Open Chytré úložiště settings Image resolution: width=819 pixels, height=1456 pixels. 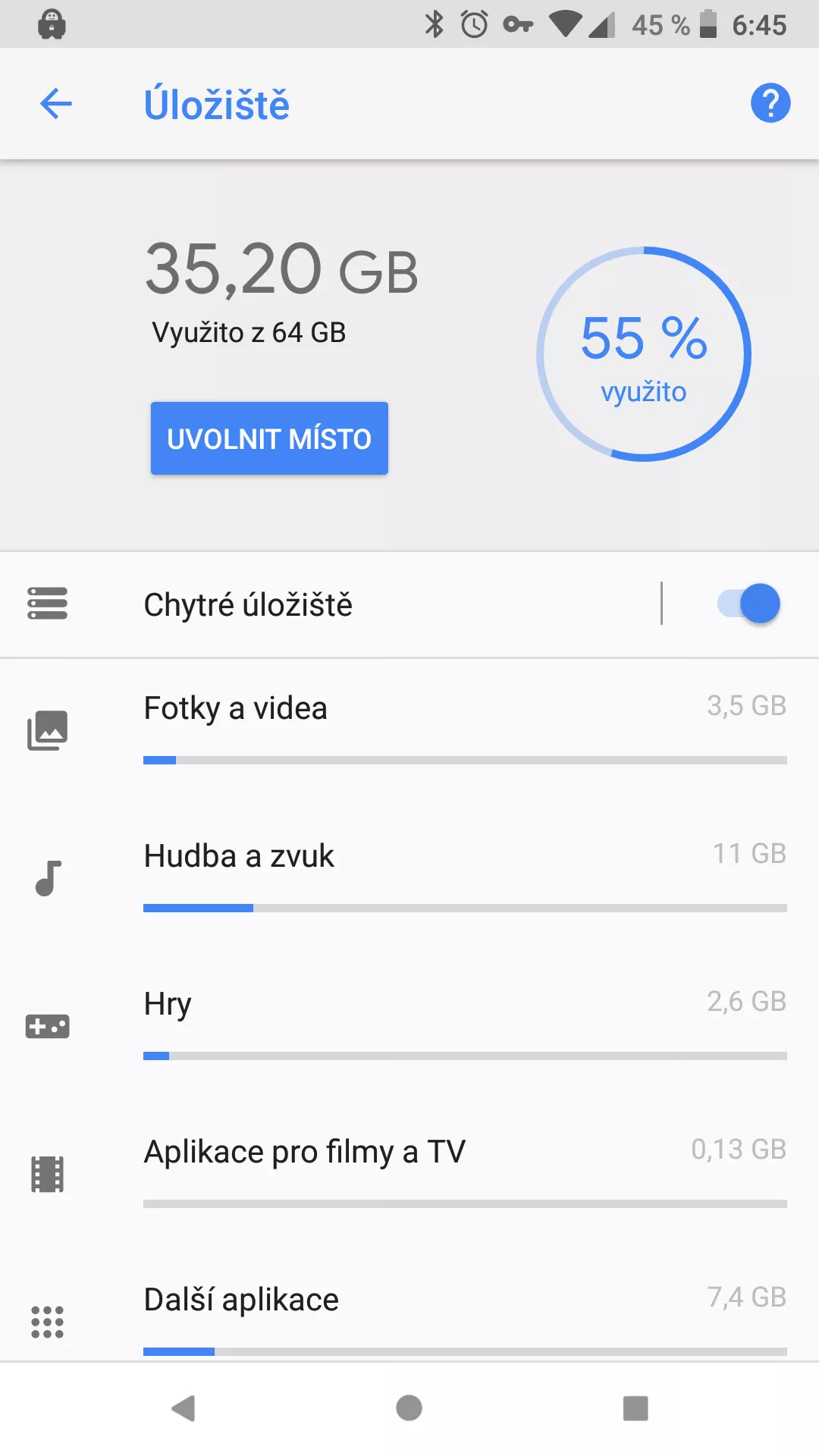tap(330, 604)
